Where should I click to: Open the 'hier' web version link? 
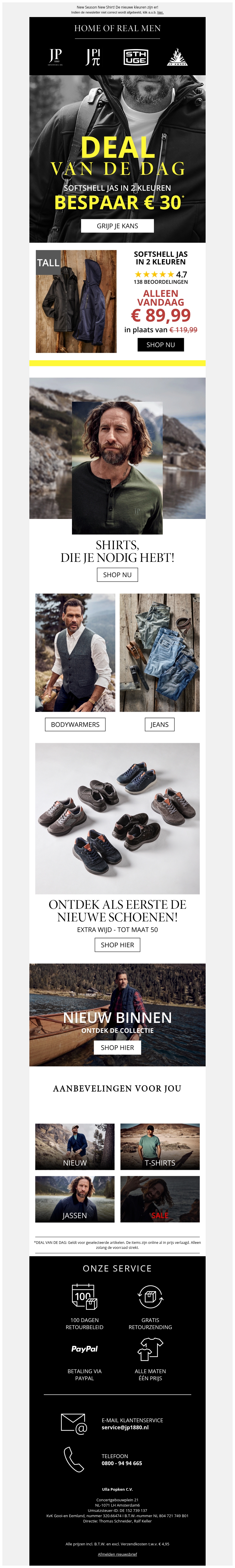tap(160, 12)
